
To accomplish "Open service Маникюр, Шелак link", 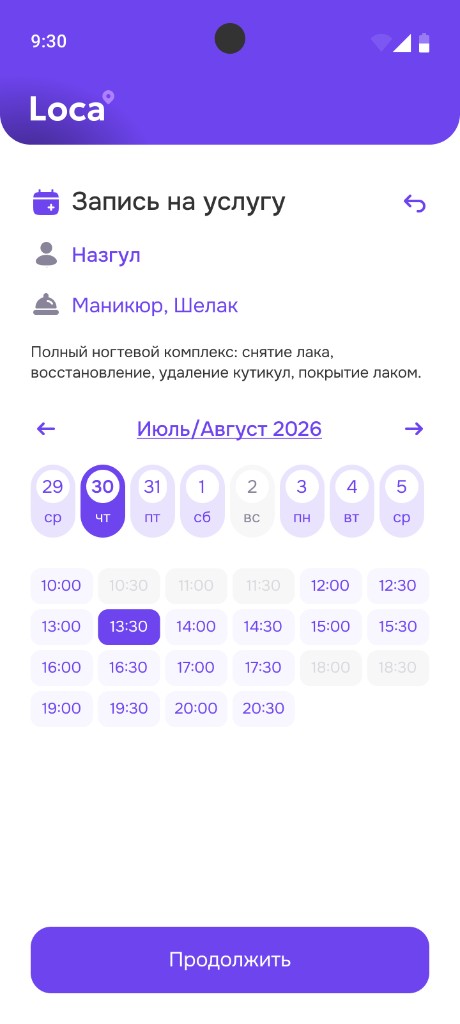I will 155,305.
